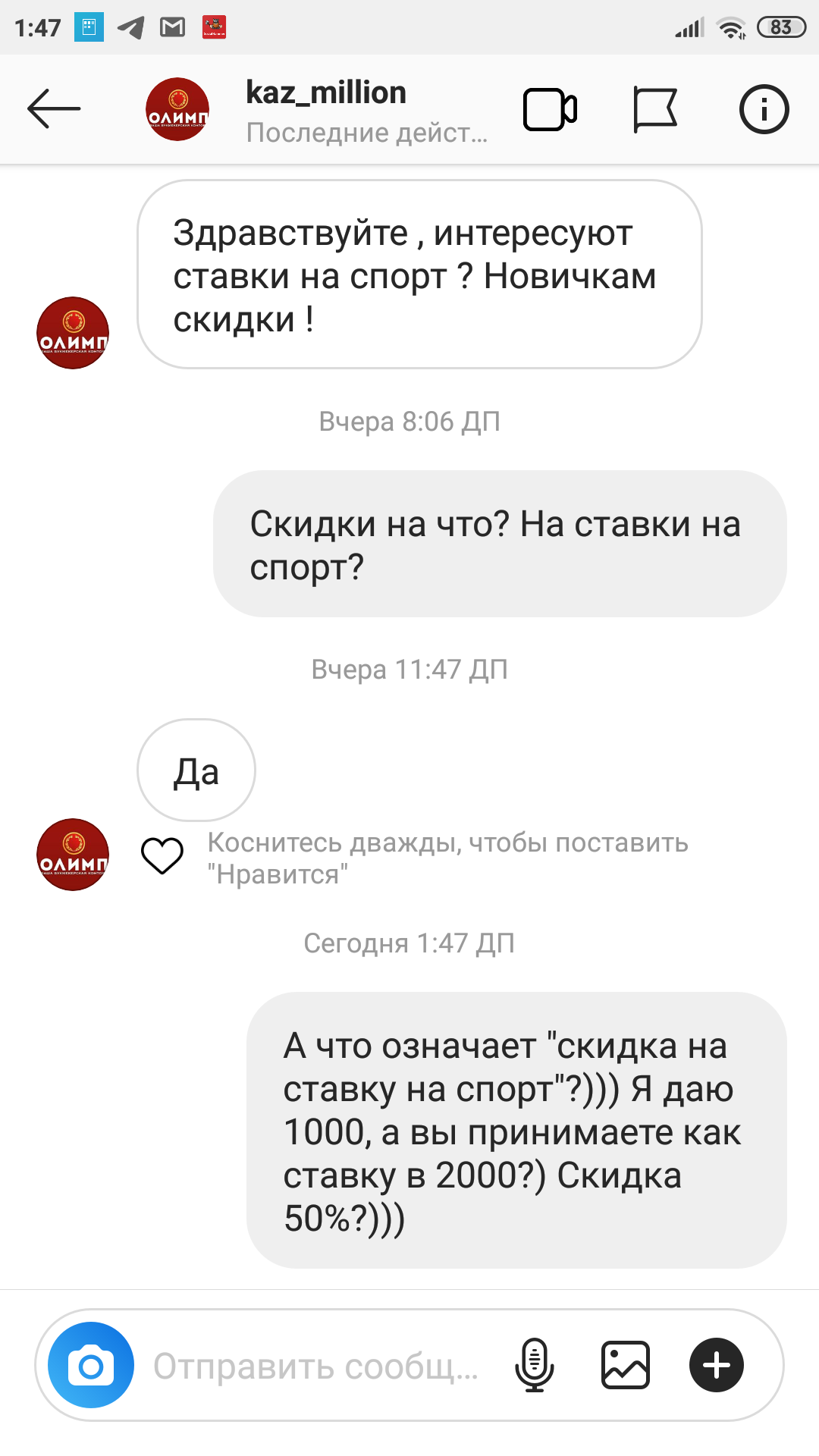819x1456 pixels.
Task: Tap avatar next to "Да" message
Action: point(73,855)
